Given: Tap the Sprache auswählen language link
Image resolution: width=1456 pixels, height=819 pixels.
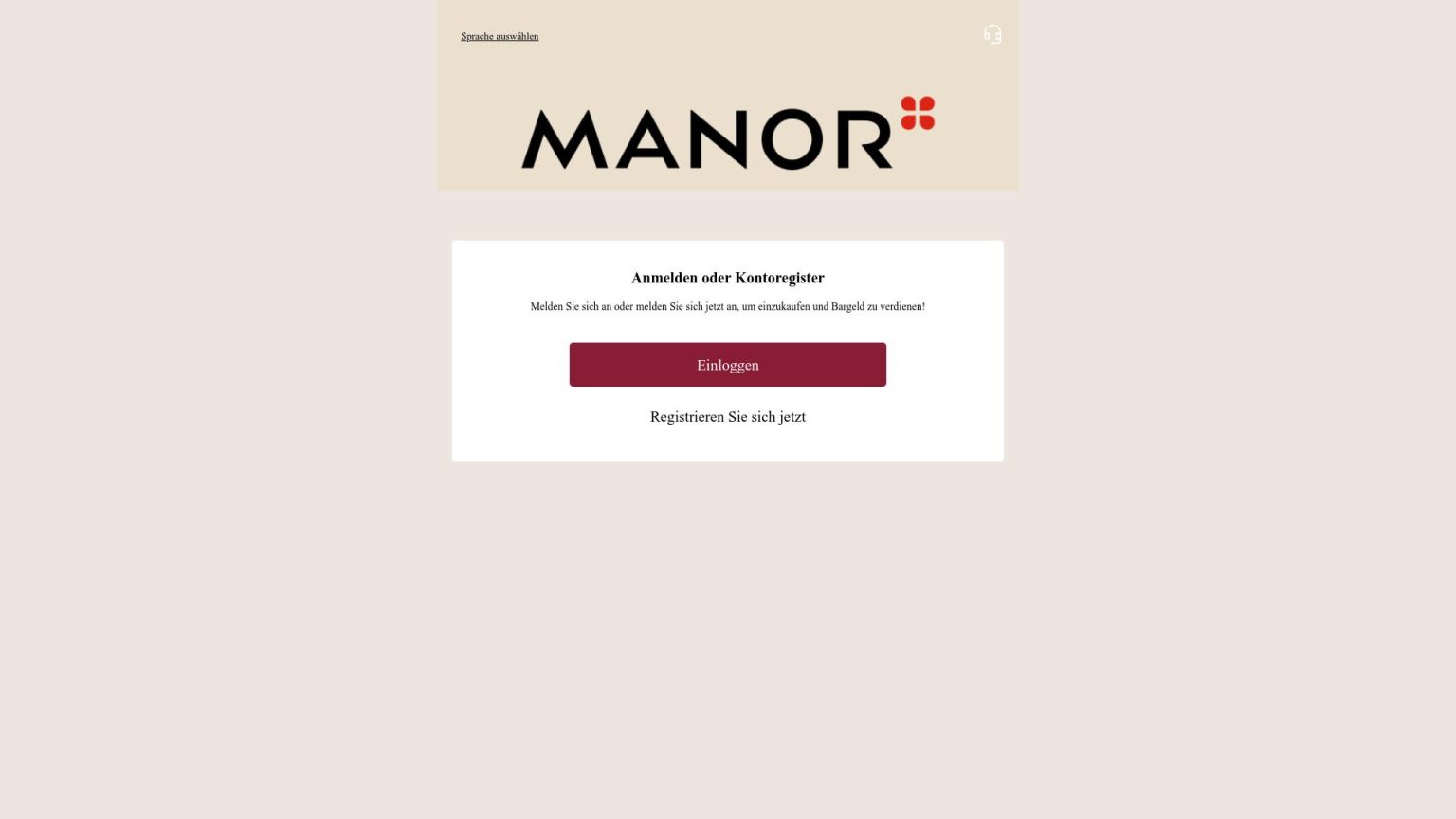Looking at the screenshot, I should point(500,37).
